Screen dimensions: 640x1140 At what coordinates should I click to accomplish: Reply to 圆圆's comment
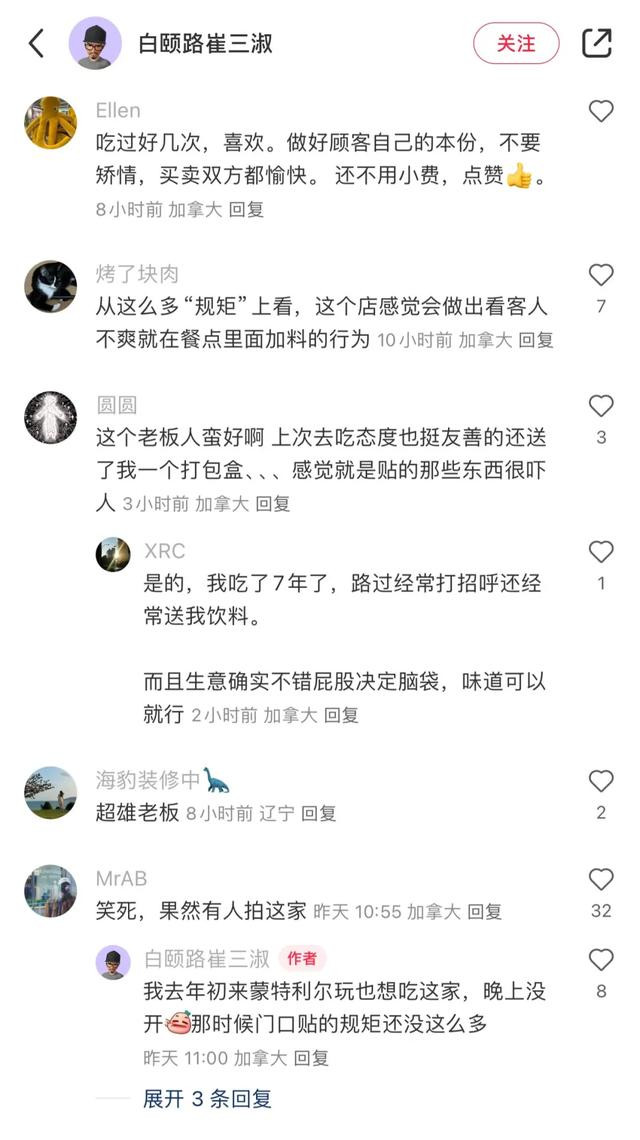point(273,503)
